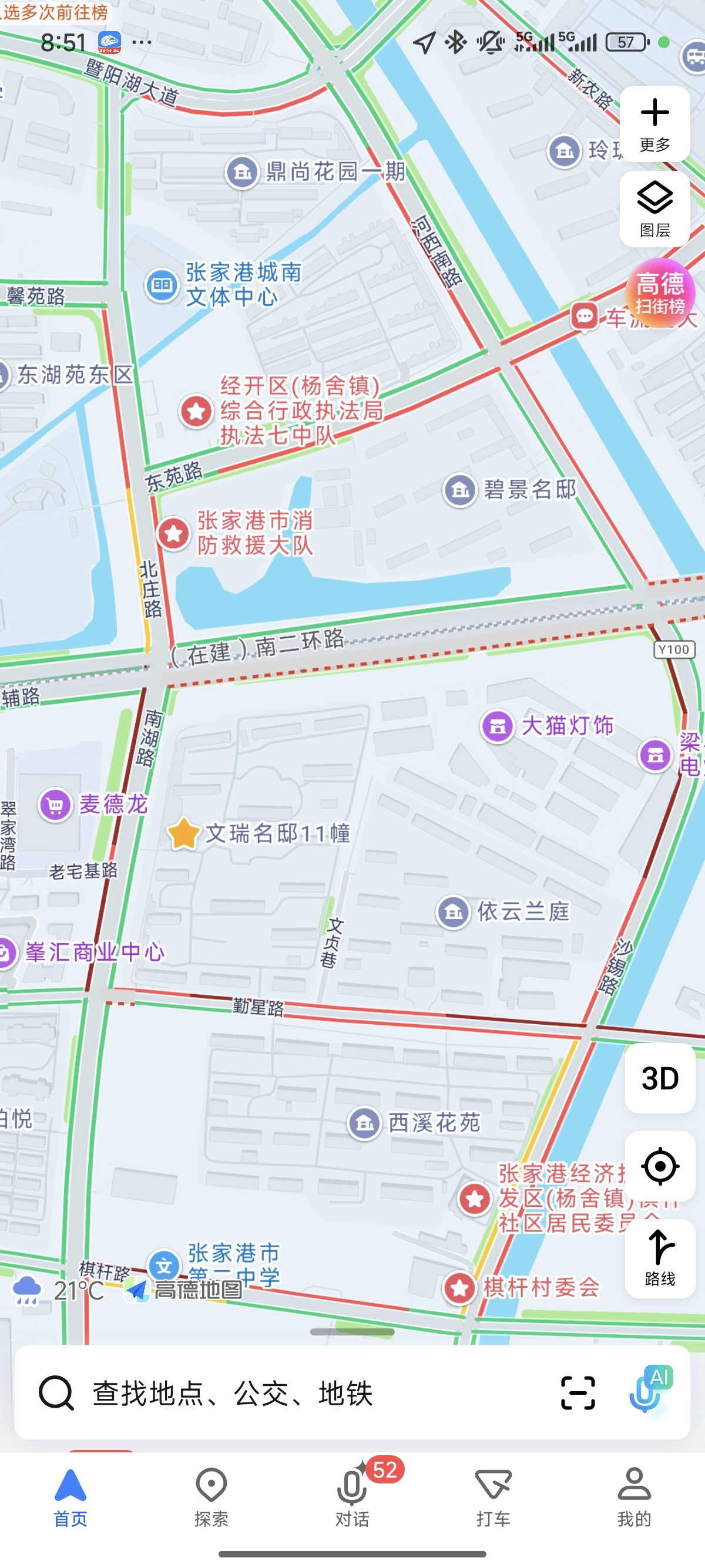Select the starred 文瑞名邸11幢 marker
705x1568 pixels.
tap(183, 833)
